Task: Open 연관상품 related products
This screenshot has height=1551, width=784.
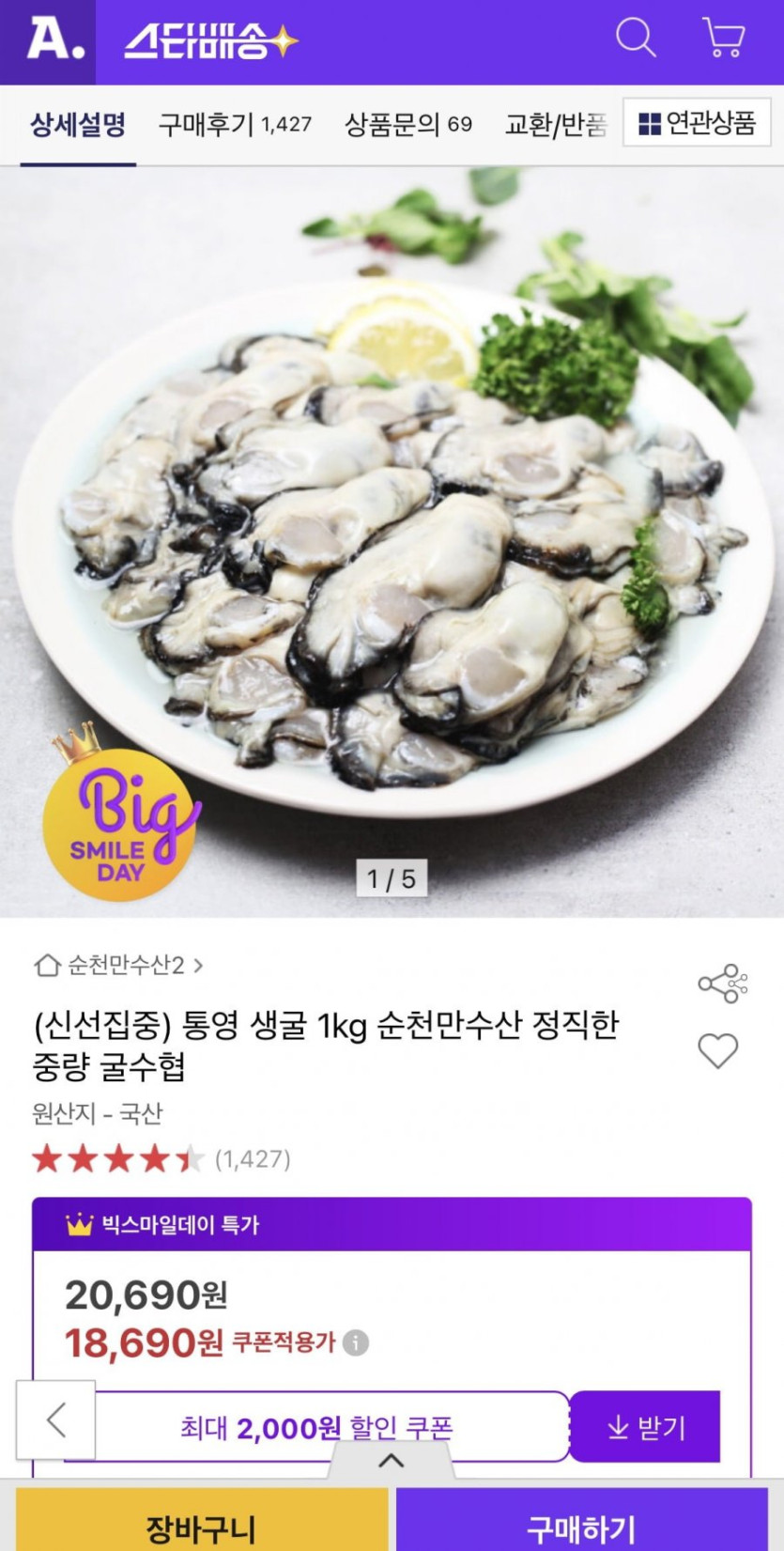Action: (697, 123)
